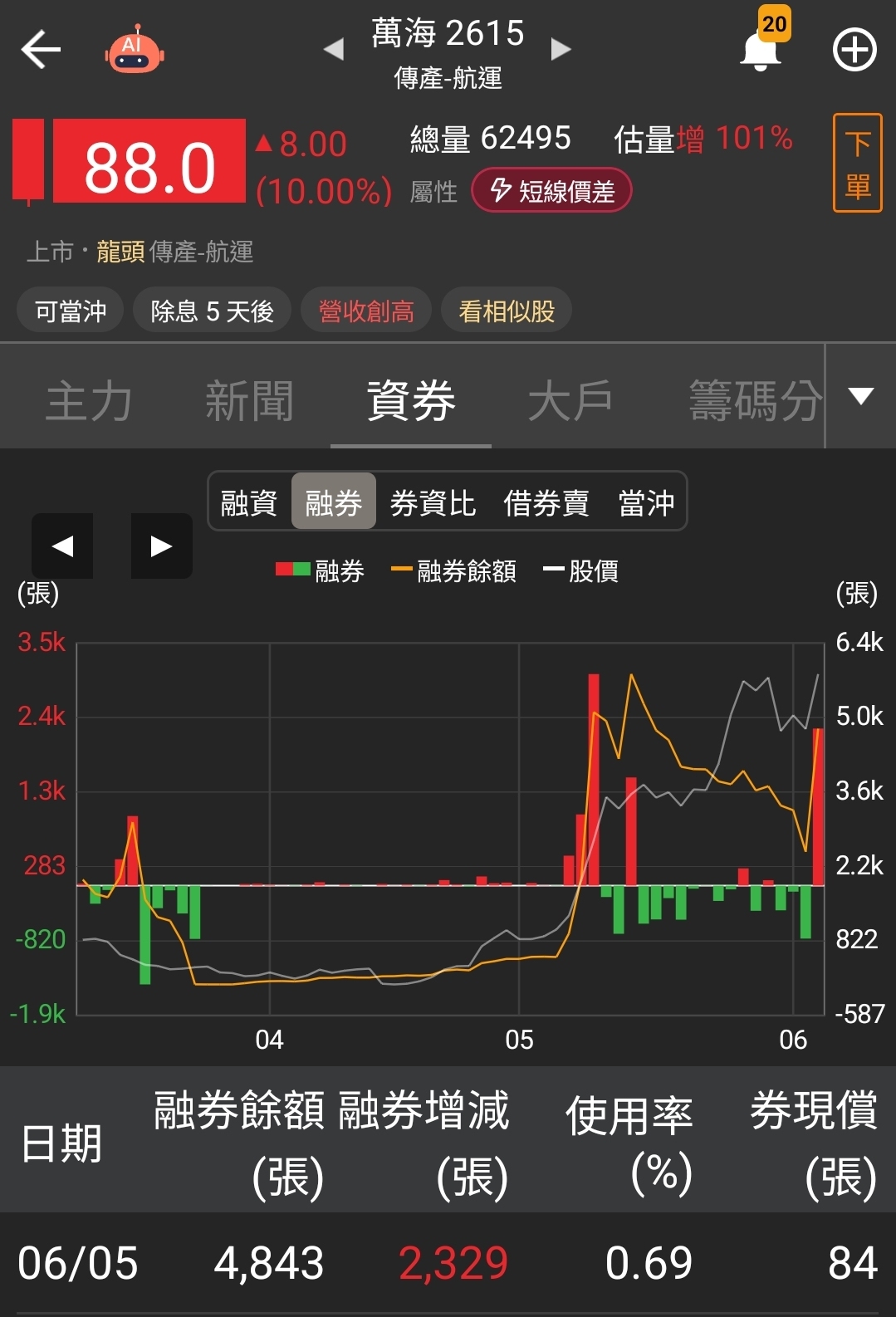Tap the 可當沖 chip
Image resolution: width=896 pixels, height=1317 pixels.
click(x=71, y=311)
